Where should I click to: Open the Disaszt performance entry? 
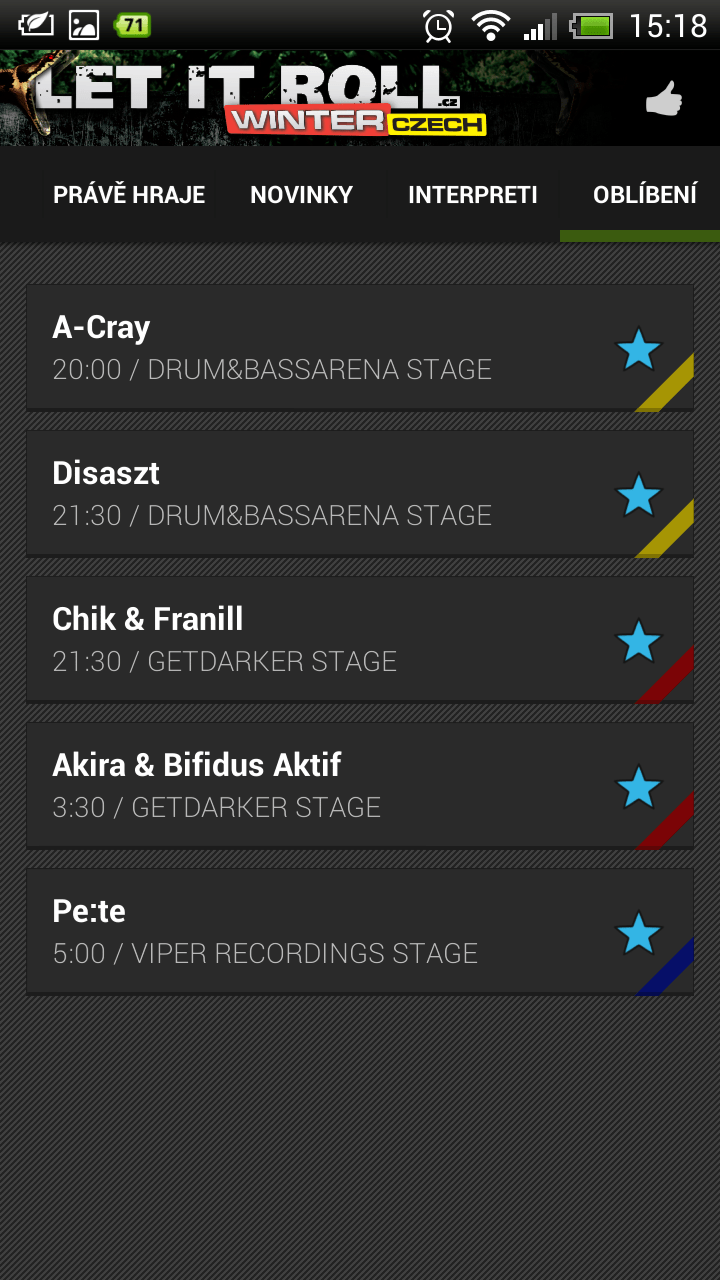pos(360,494)
